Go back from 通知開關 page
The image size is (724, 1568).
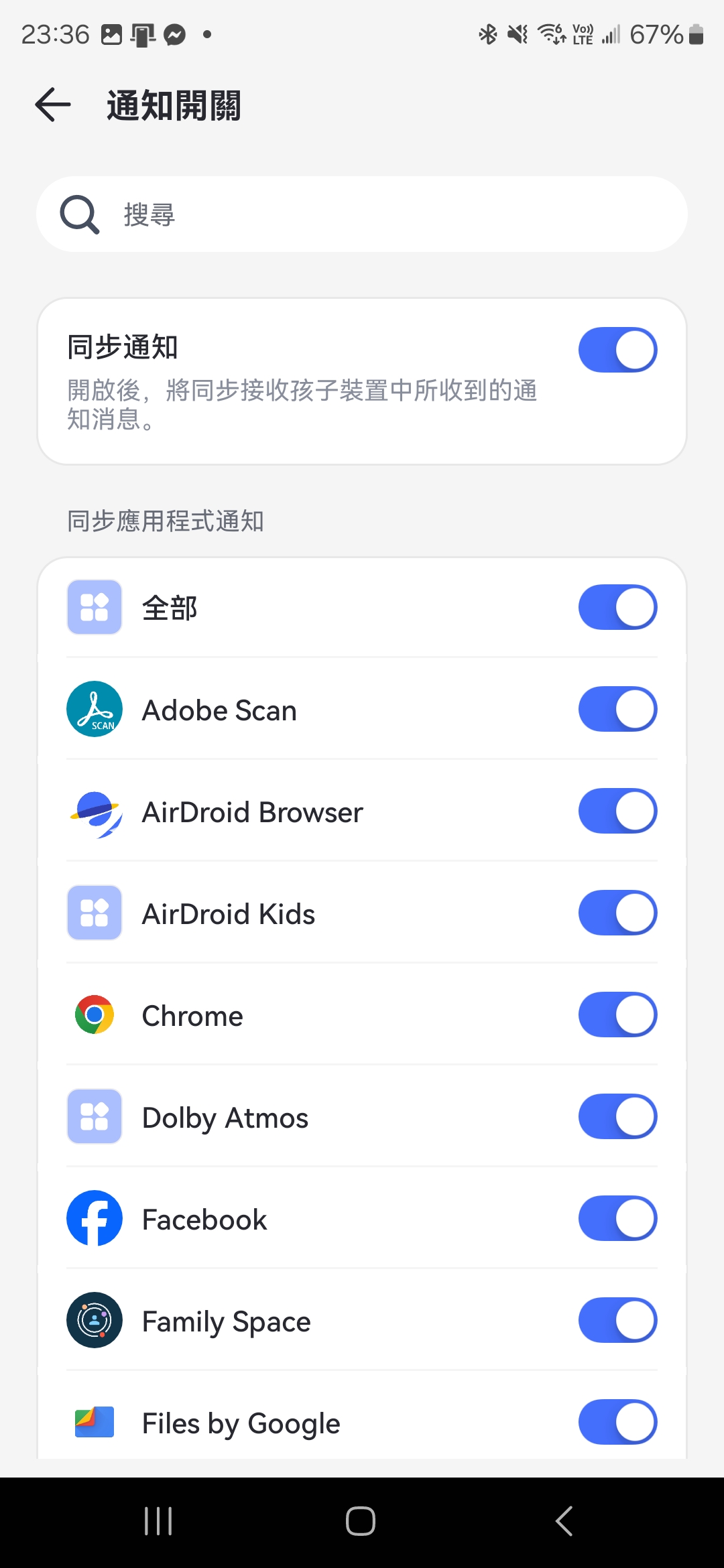pyautogui.click(x=53, y=105)
